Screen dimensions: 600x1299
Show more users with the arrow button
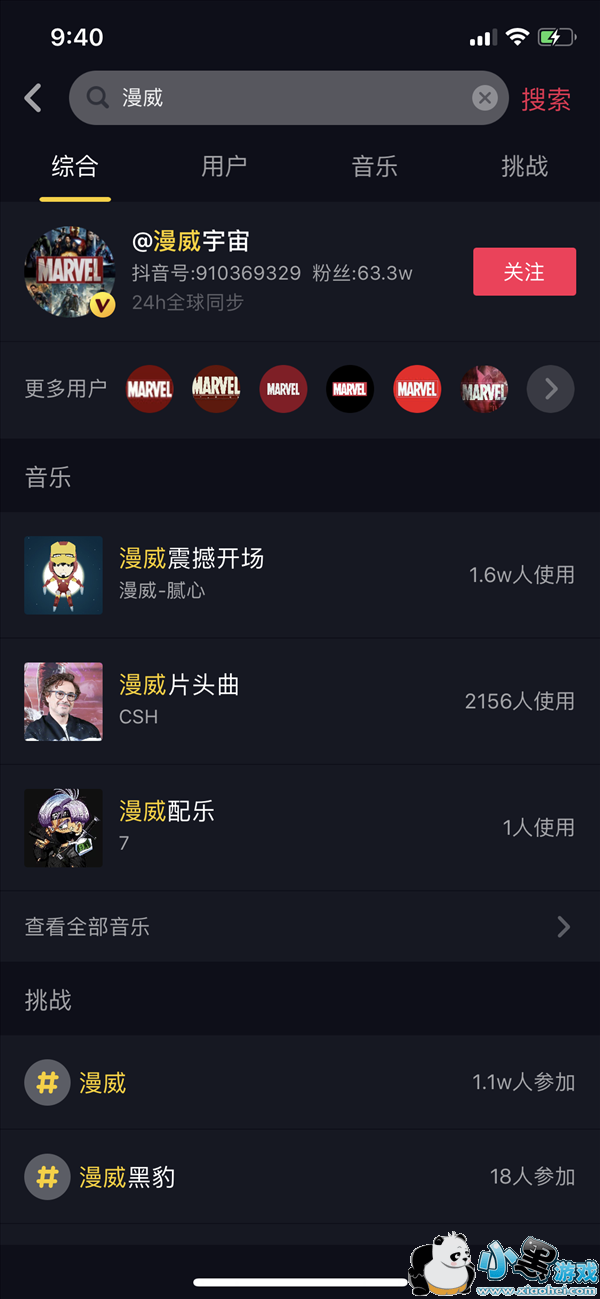(x=551, y=389)
